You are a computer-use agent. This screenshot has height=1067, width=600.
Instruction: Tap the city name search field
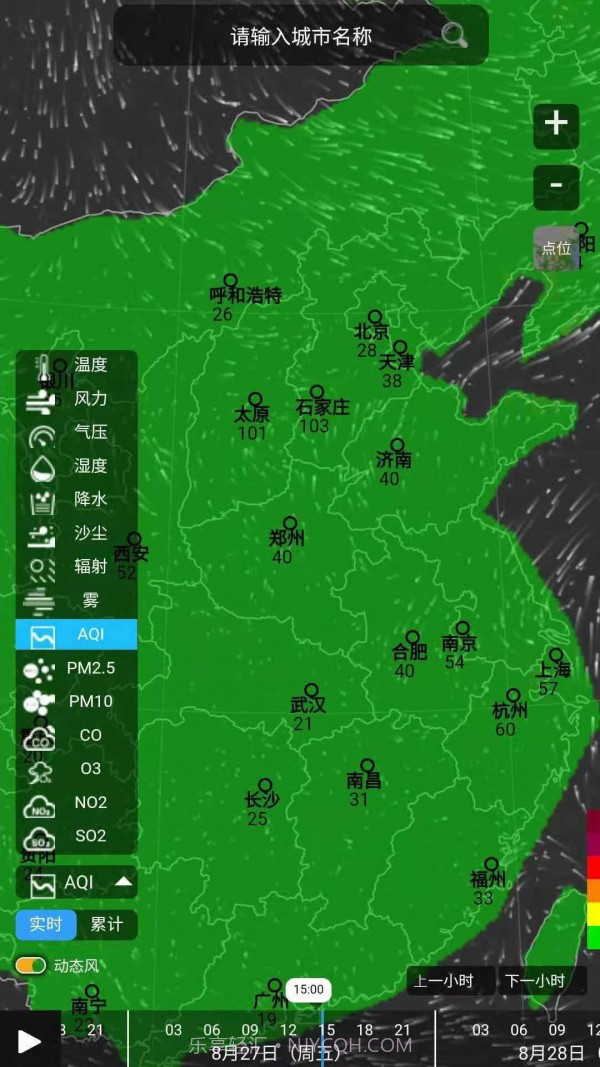click(300, 36)
